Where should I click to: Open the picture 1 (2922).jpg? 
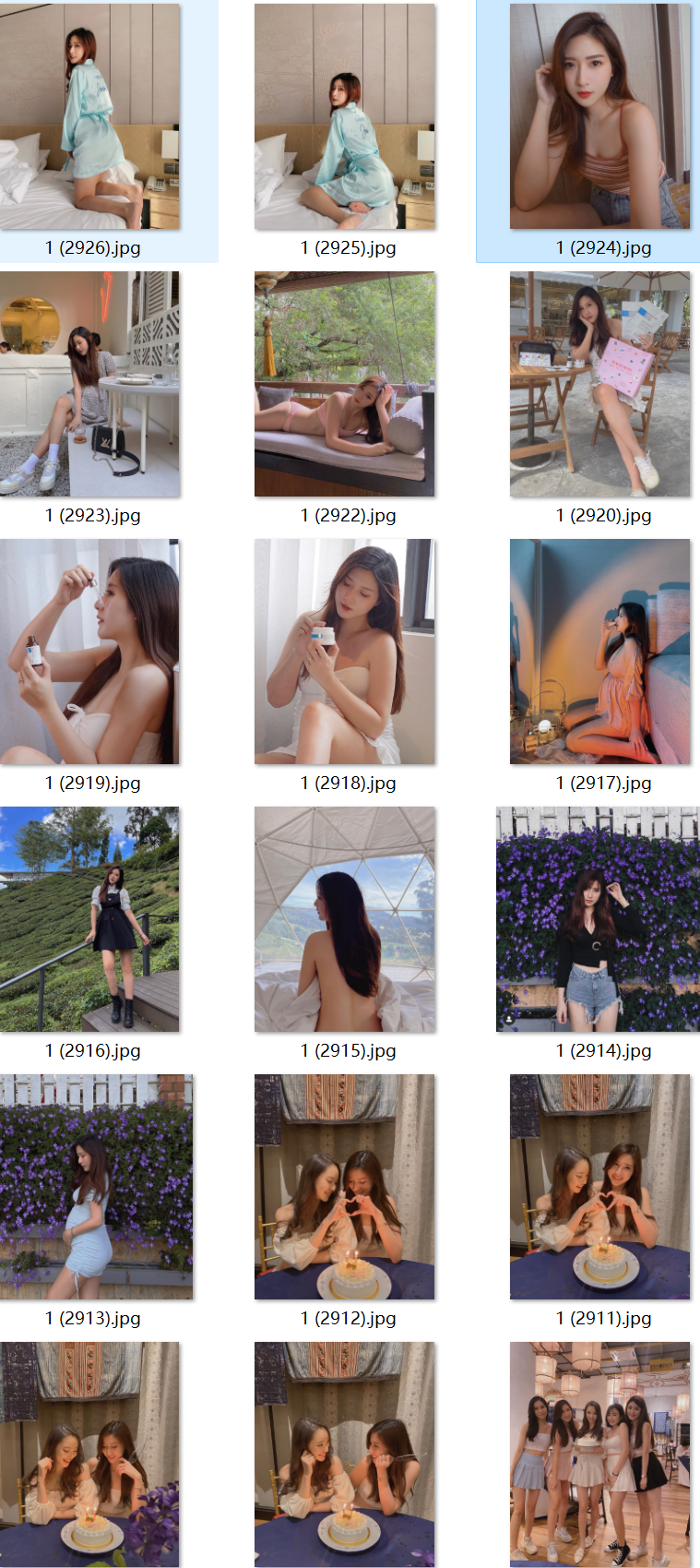pyautogui.click(x=345, y=384)
